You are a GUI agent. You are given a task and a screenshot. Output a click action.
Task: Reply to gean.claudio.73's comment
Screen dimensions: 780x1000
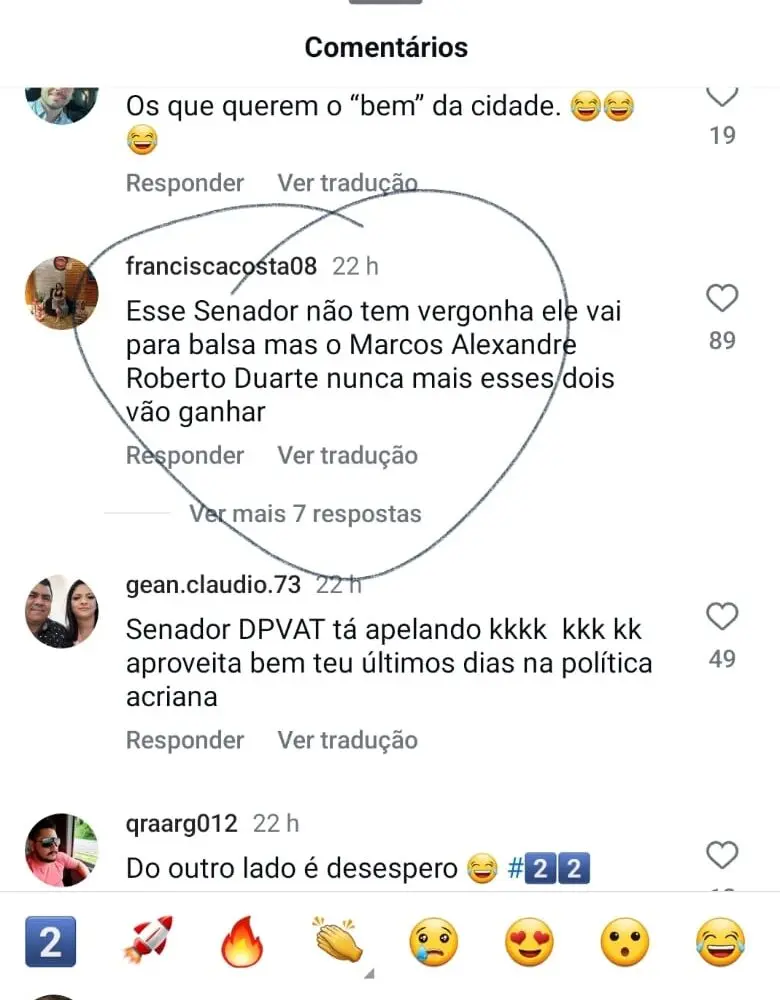pos(185,741)
